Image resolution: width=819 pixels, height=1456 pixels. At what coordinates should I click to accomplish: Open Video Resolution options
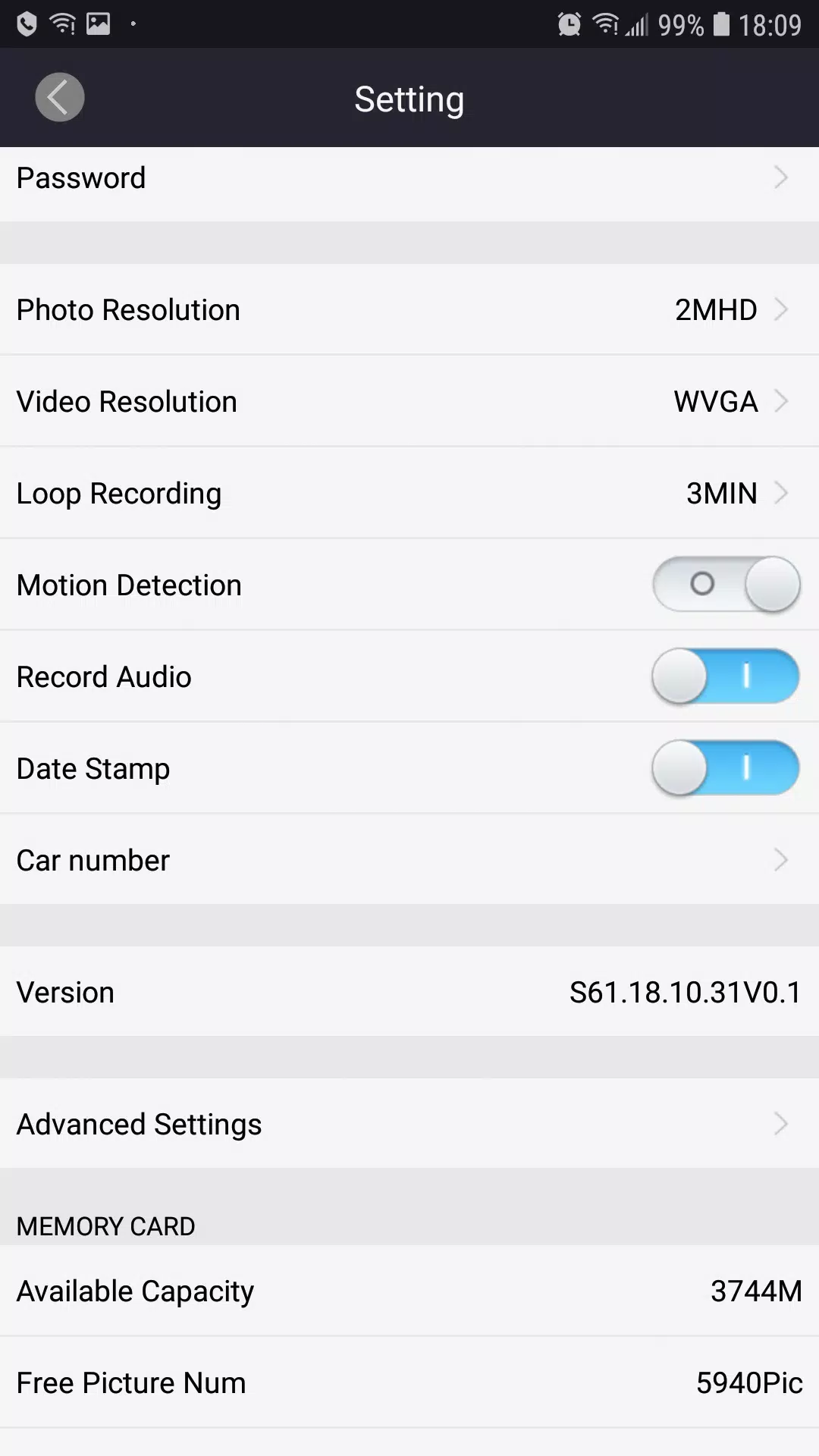pyautogui.click(x=409, y=402)
